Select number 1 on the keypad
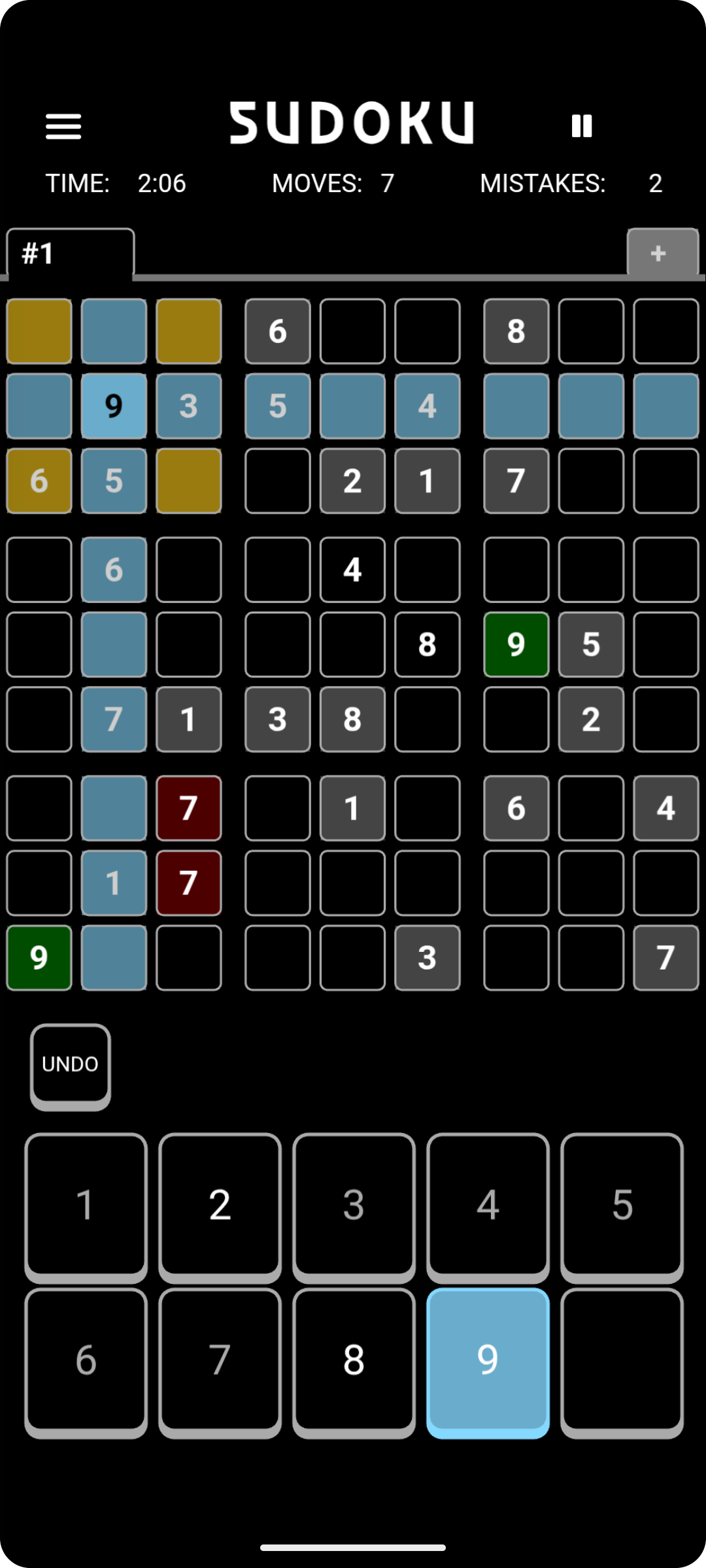This screenshot has height=1568, width=706. 86,1204
